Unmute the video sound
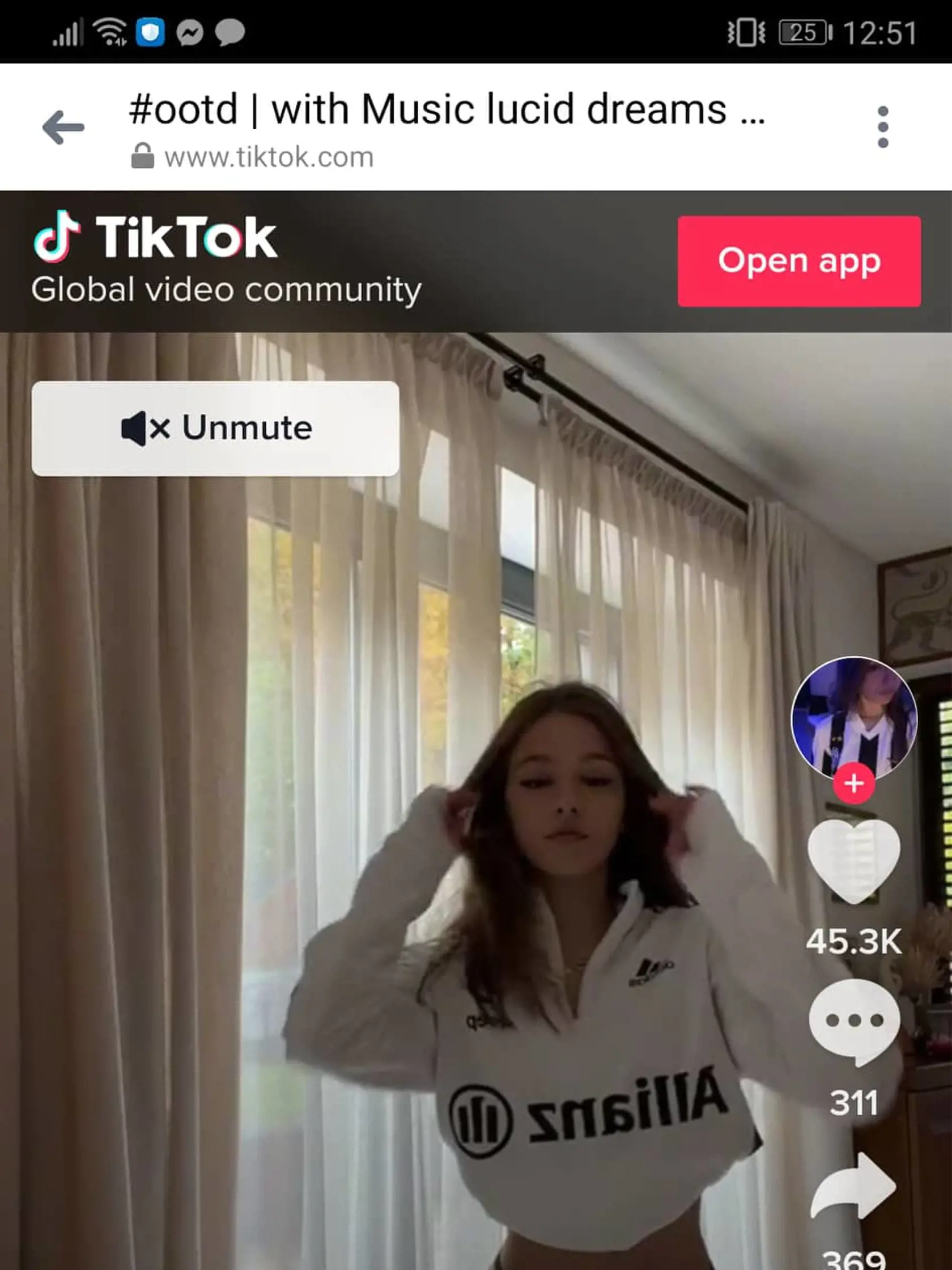 coord(215,428)
